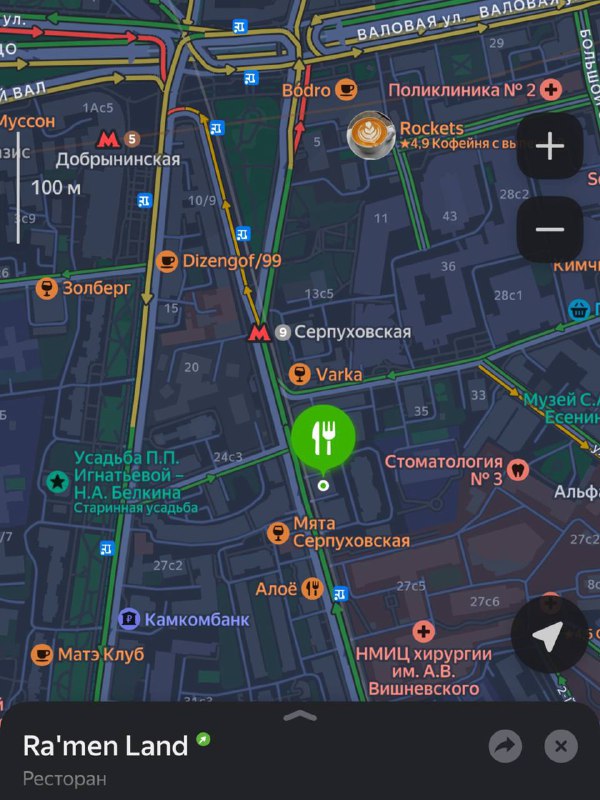Open Матэ Клуб marker
Viewport: 600px width, 800px height.
click(x=42, y=654)
